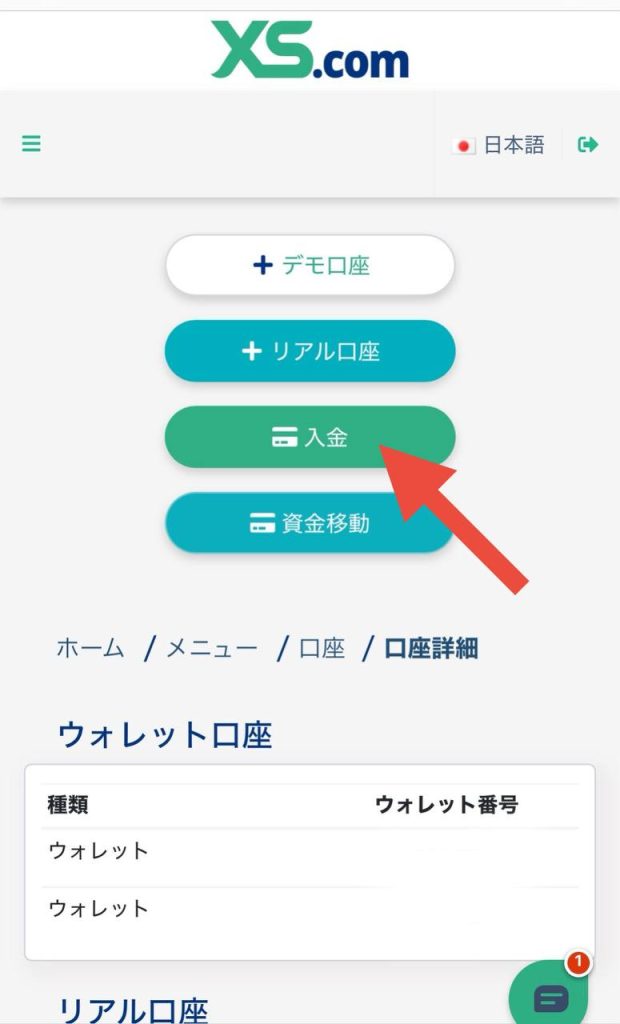Screen dimensions: 620x1024
Task: Open a new リアル口座
Action: point(310,351)
